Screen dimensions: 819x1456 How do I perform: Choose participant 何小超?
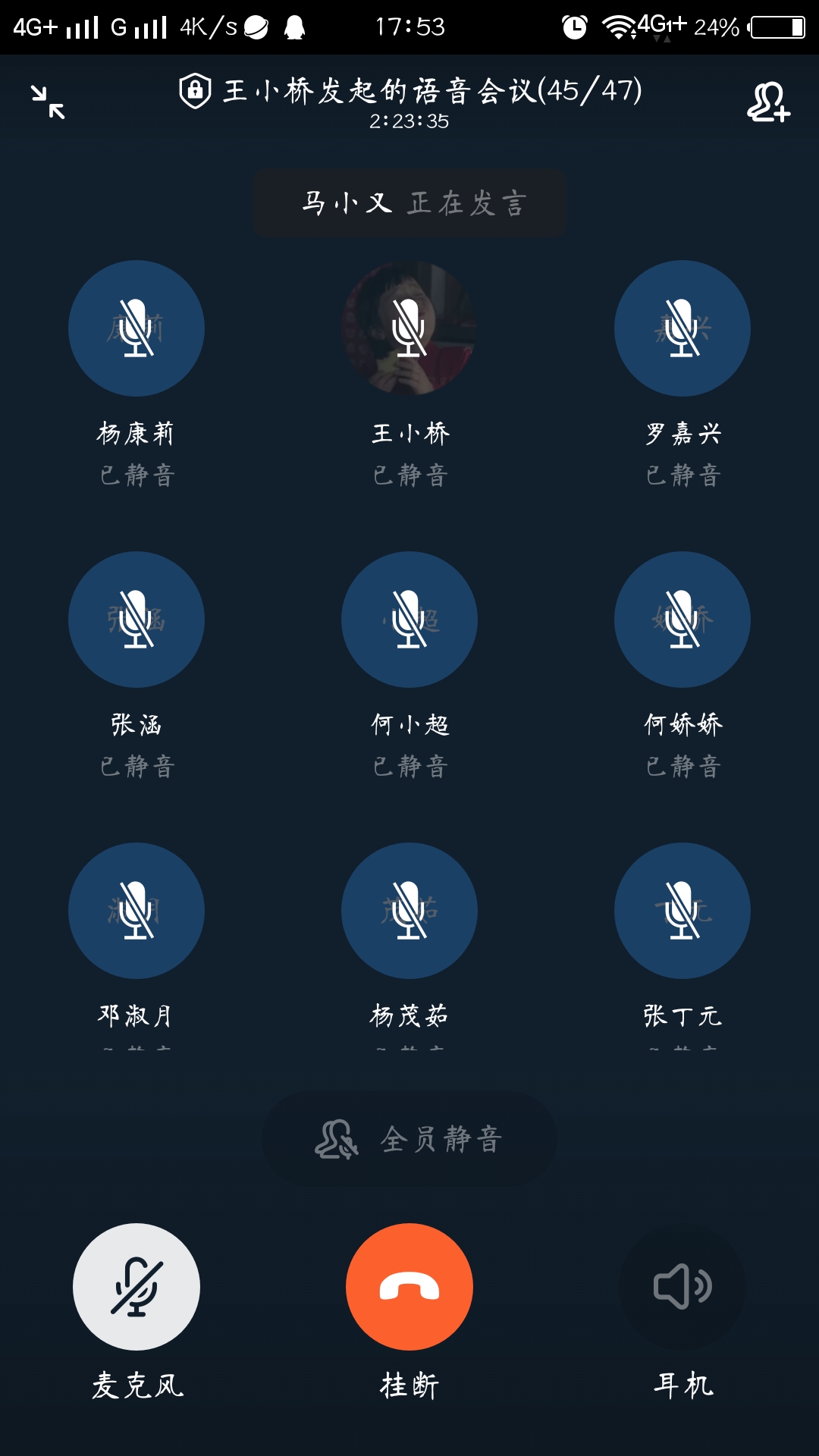[409, 620]
